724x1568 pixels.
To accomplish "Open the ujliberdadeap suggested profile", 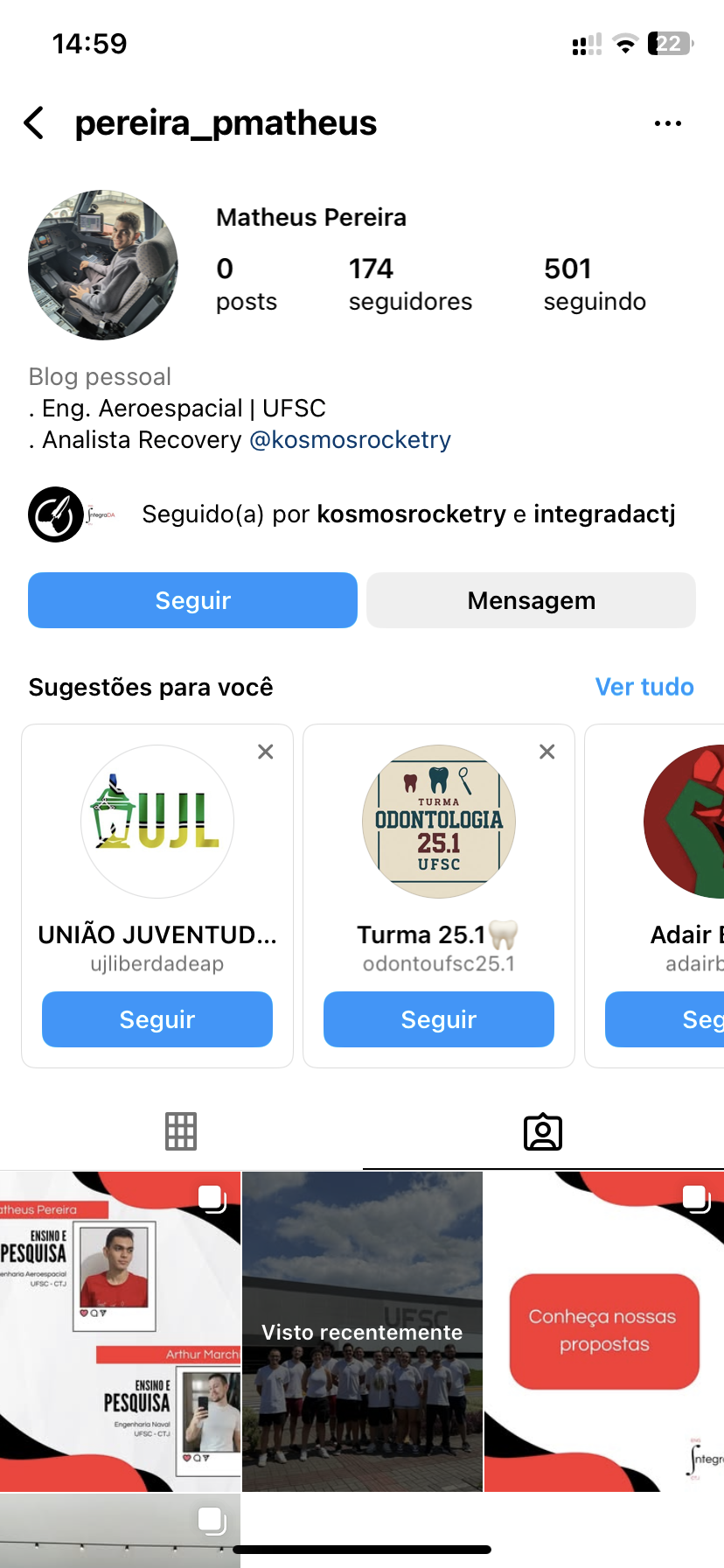I will point(157,822).
